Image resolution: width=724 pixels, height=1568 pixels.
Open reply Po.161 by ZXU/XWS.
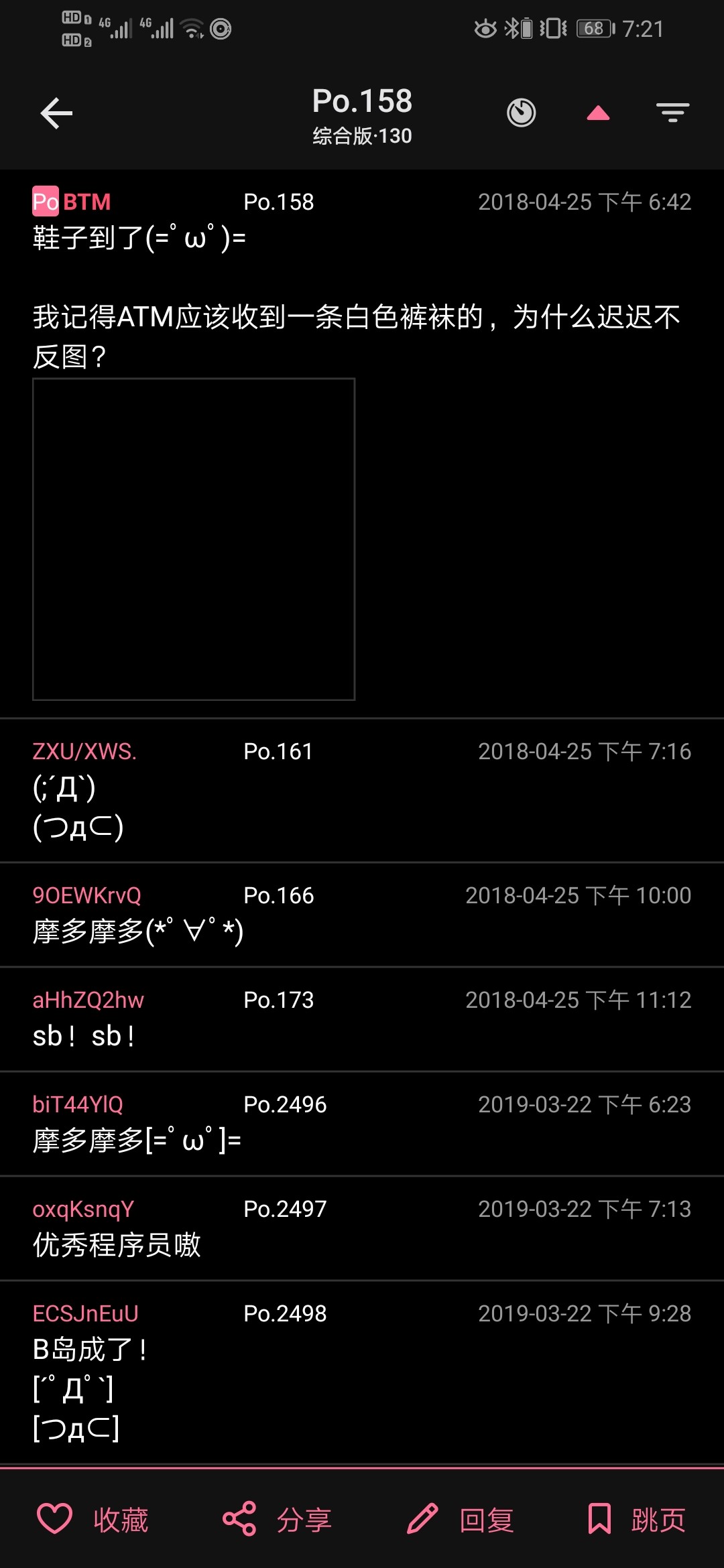[x=362, y=791]
